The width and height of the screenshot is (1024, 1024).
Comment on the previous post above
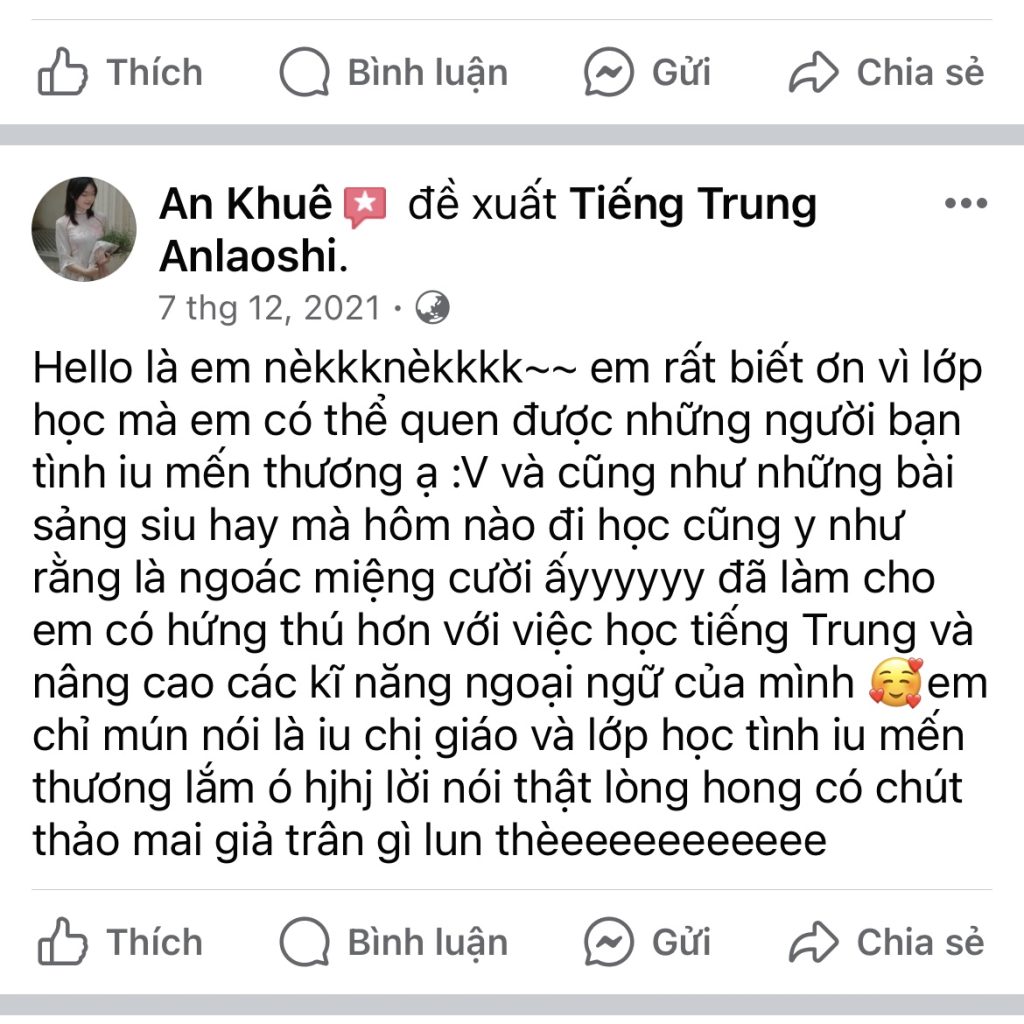[394, 73]
